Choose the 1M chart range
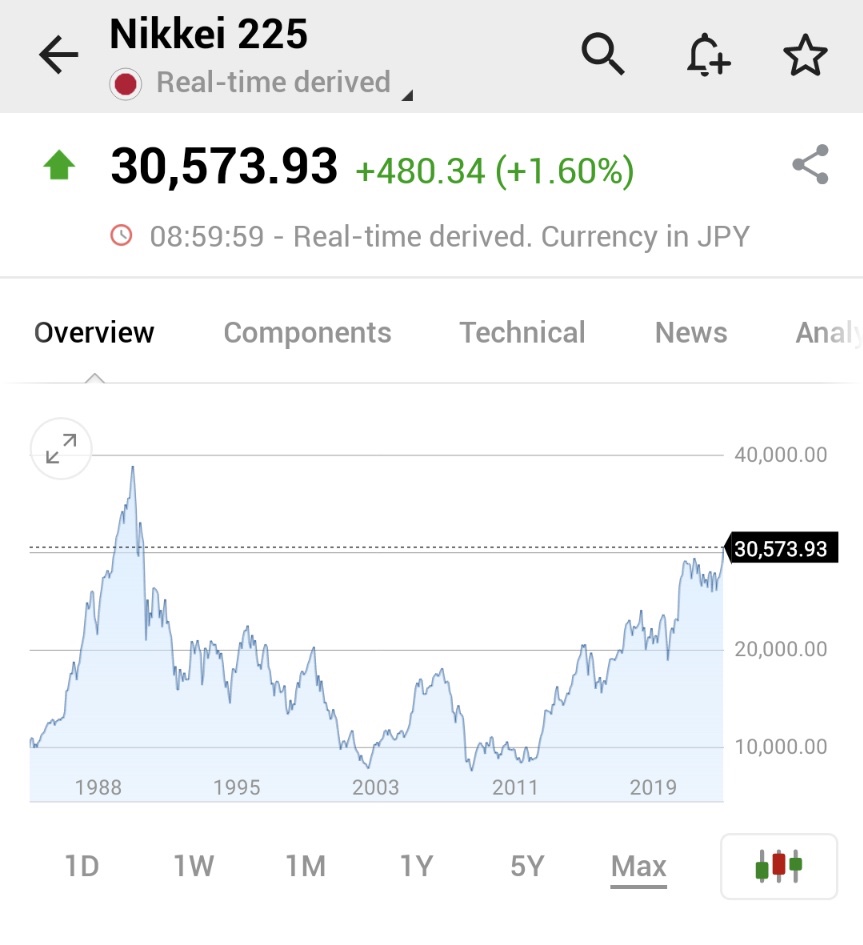Viewport: 863px width, 945px height. coord(305,866)
